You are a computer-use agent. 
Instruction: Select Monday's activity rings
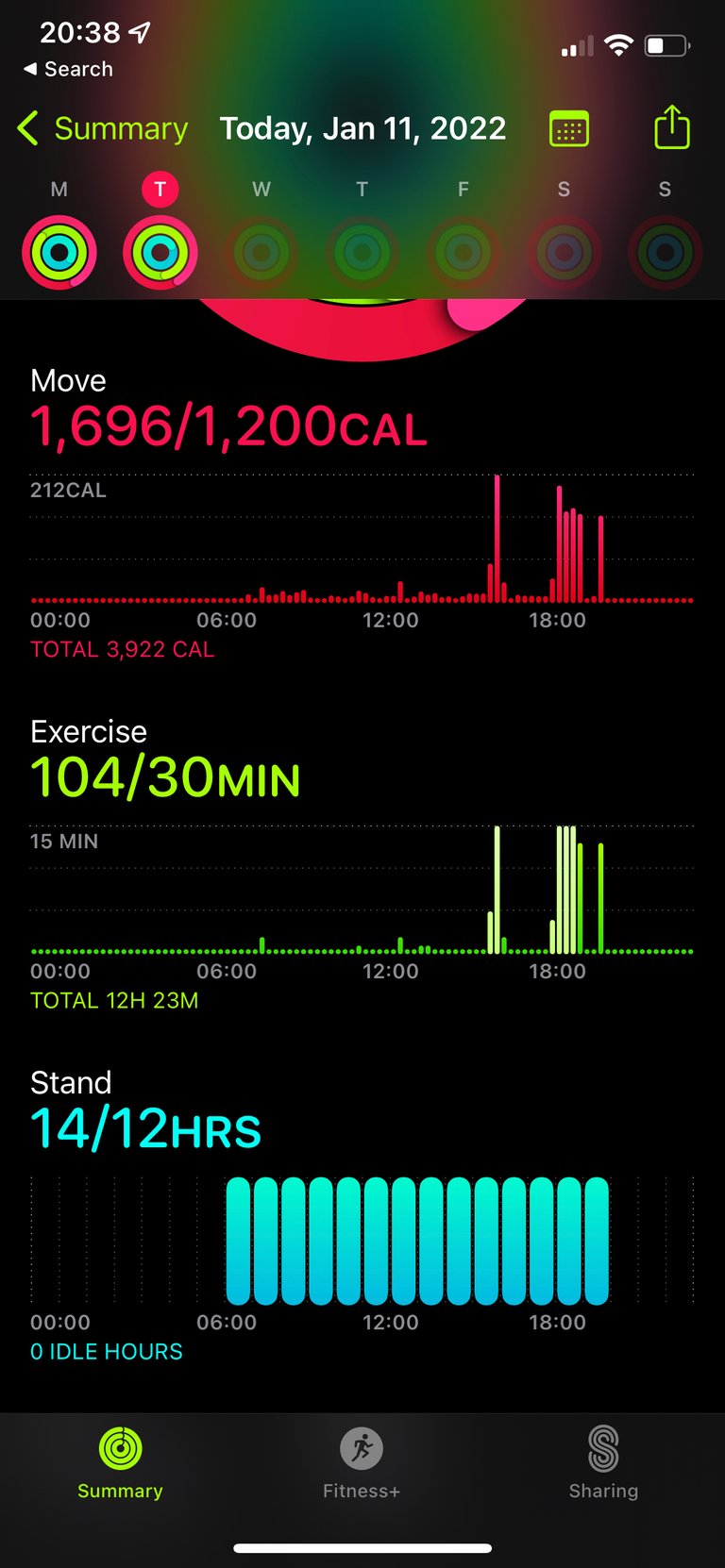coord(59,252)
